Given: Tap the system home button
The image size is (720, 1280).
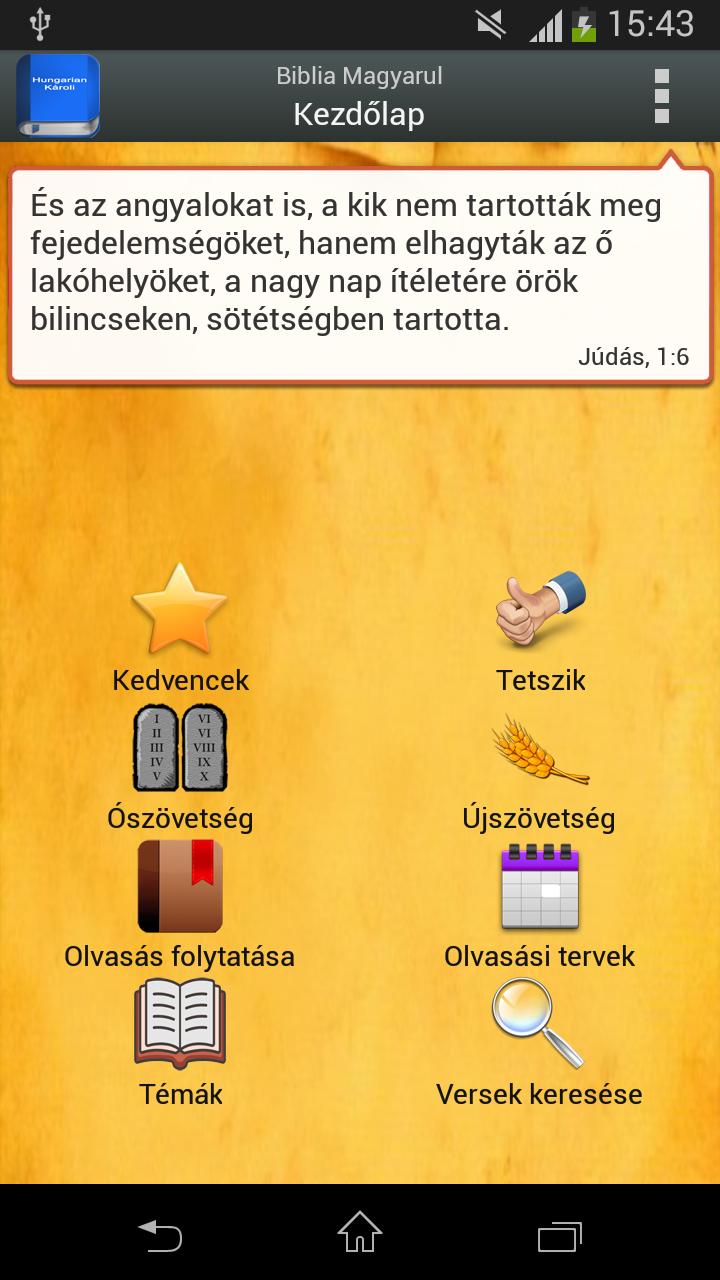Looking at the screenshot, I should point(360,1234).
